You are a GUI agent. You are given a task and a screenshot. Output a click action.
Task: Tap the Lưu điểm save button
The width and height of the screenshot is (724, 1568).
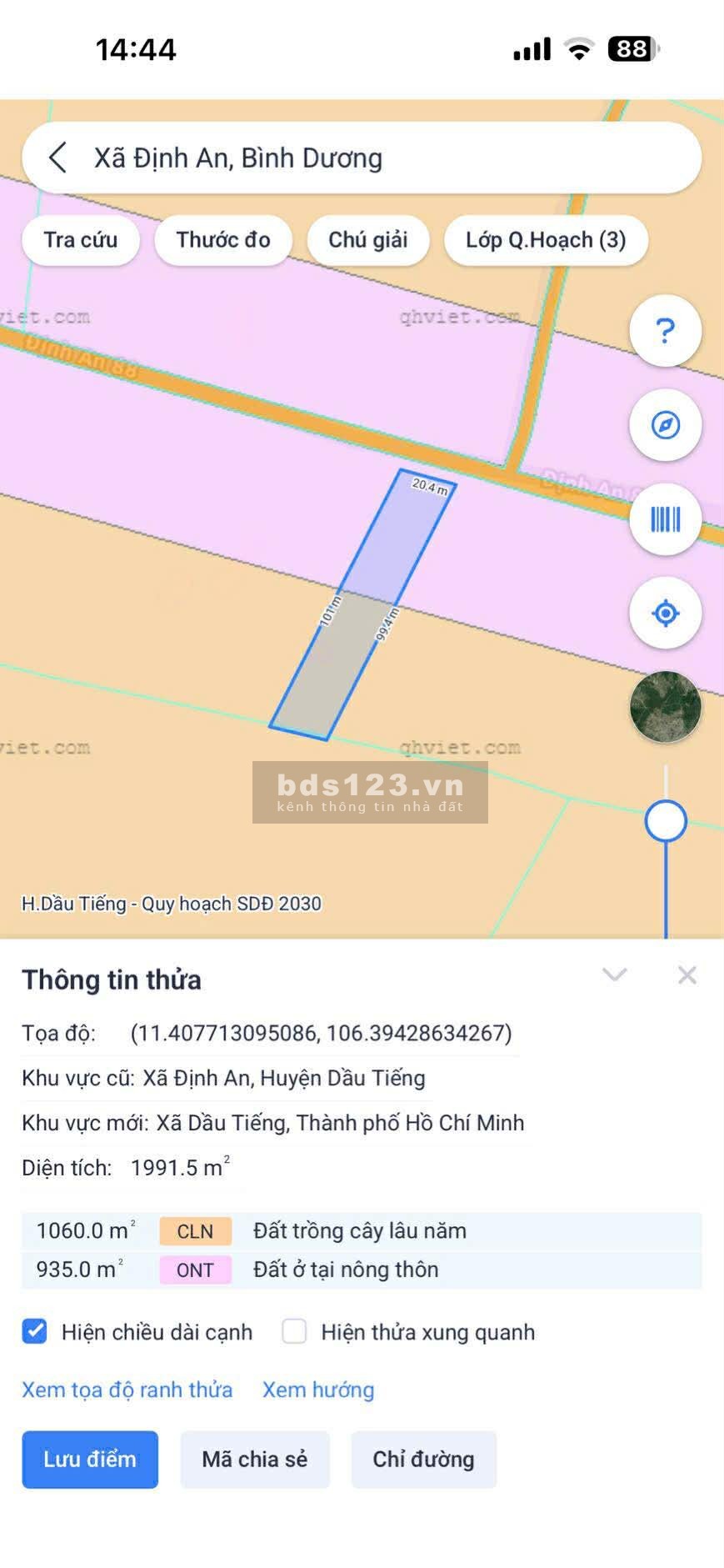pos(90,1460)
